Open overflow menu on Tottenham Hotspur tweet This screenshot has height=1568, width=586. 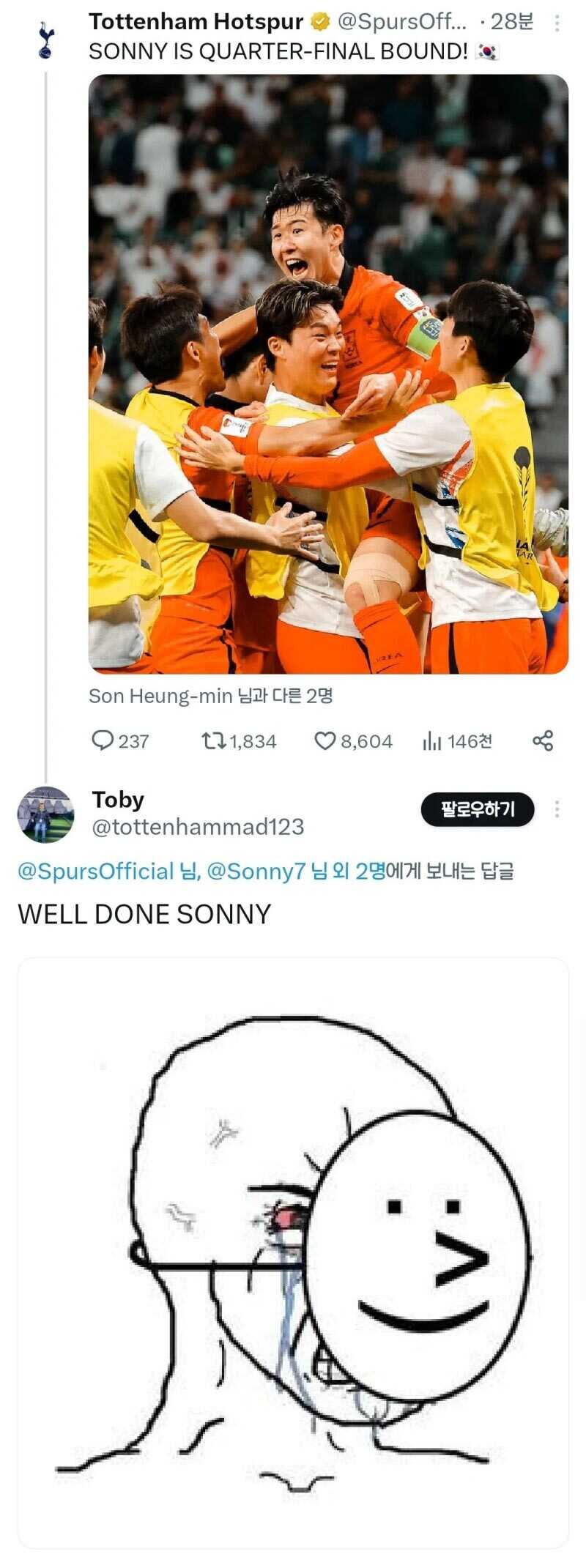coord(557,24)
